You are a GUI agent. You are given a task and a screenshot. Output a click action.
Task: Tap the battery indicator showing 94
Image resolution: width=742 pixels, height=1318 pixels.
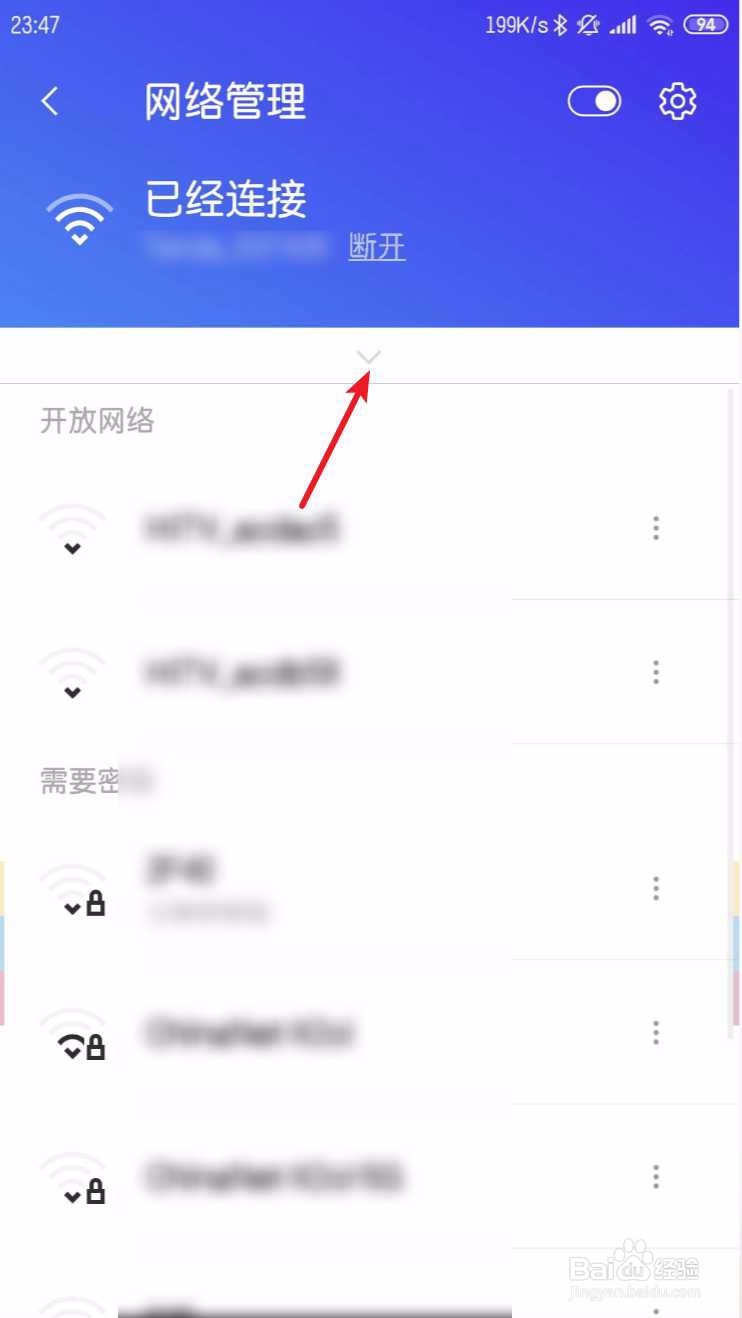point(706,23)
